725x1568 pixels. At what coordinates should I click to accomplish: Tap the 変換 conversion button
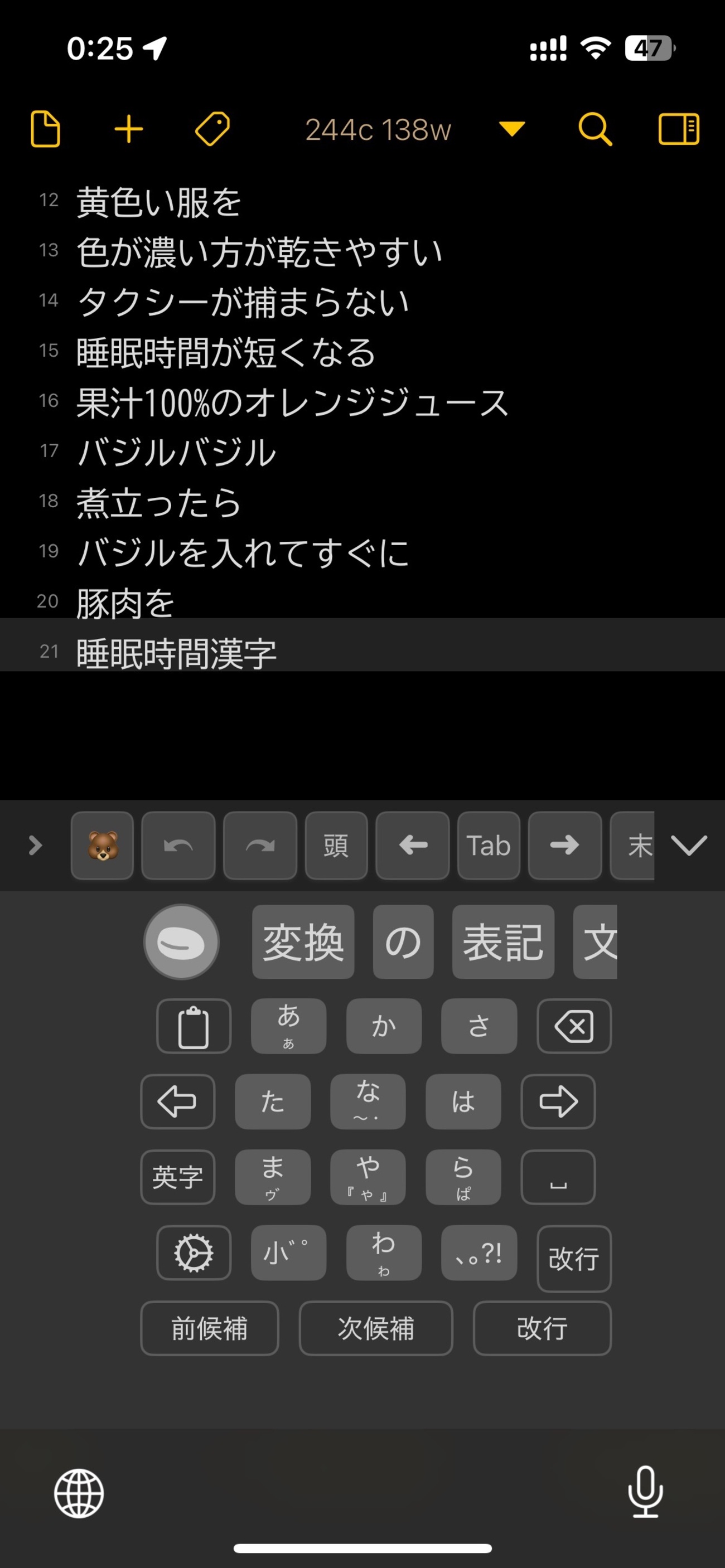(303, 941)
